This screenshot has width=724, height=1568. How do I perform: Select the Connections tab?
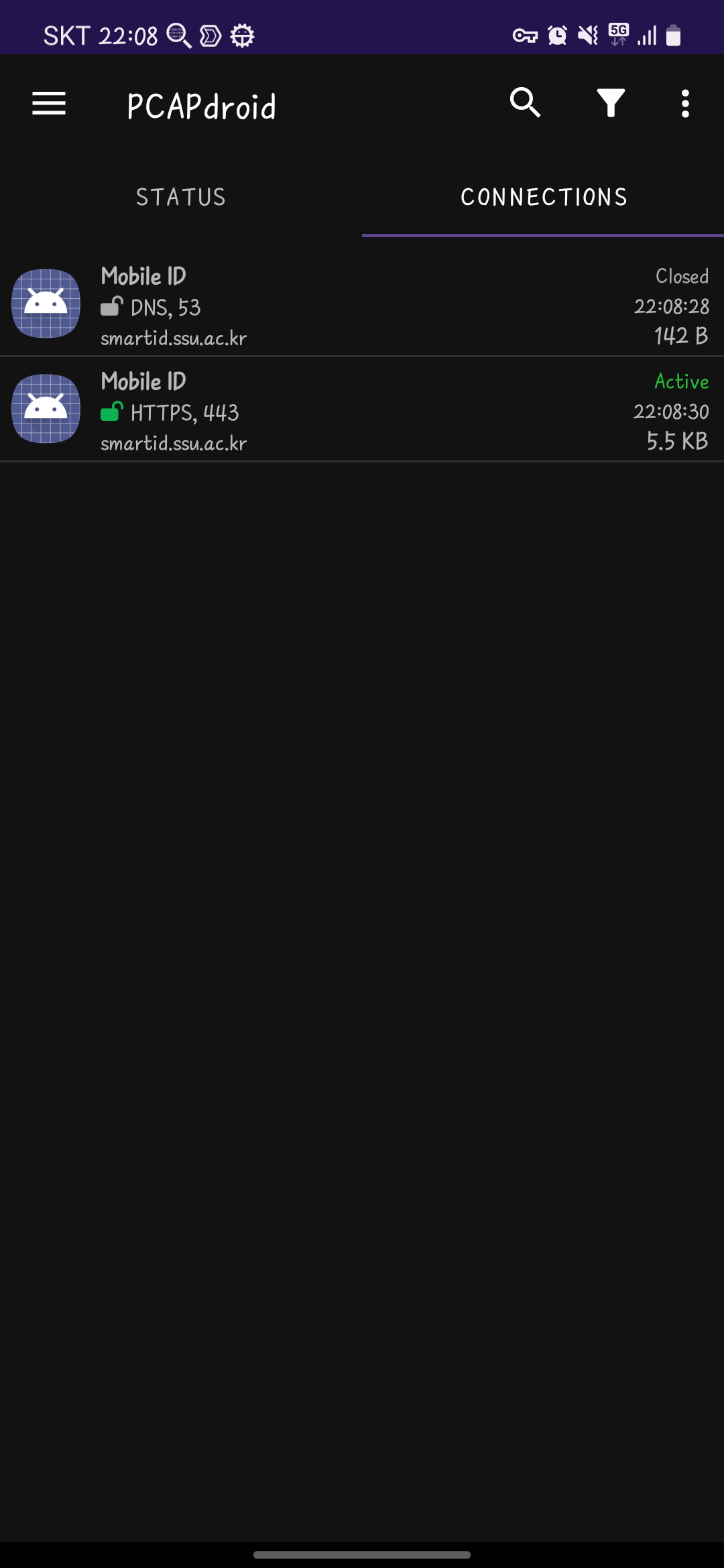coord(543,197)
